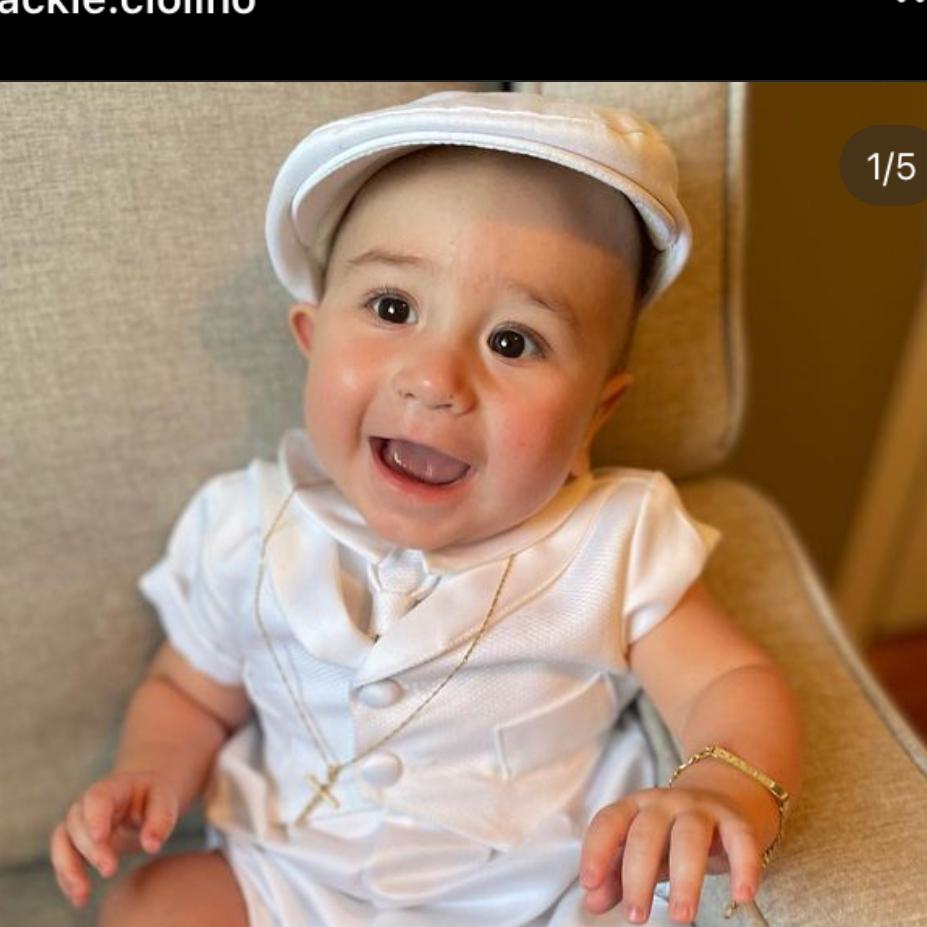Open the baby photo in the carousel post

click(463, 504)
